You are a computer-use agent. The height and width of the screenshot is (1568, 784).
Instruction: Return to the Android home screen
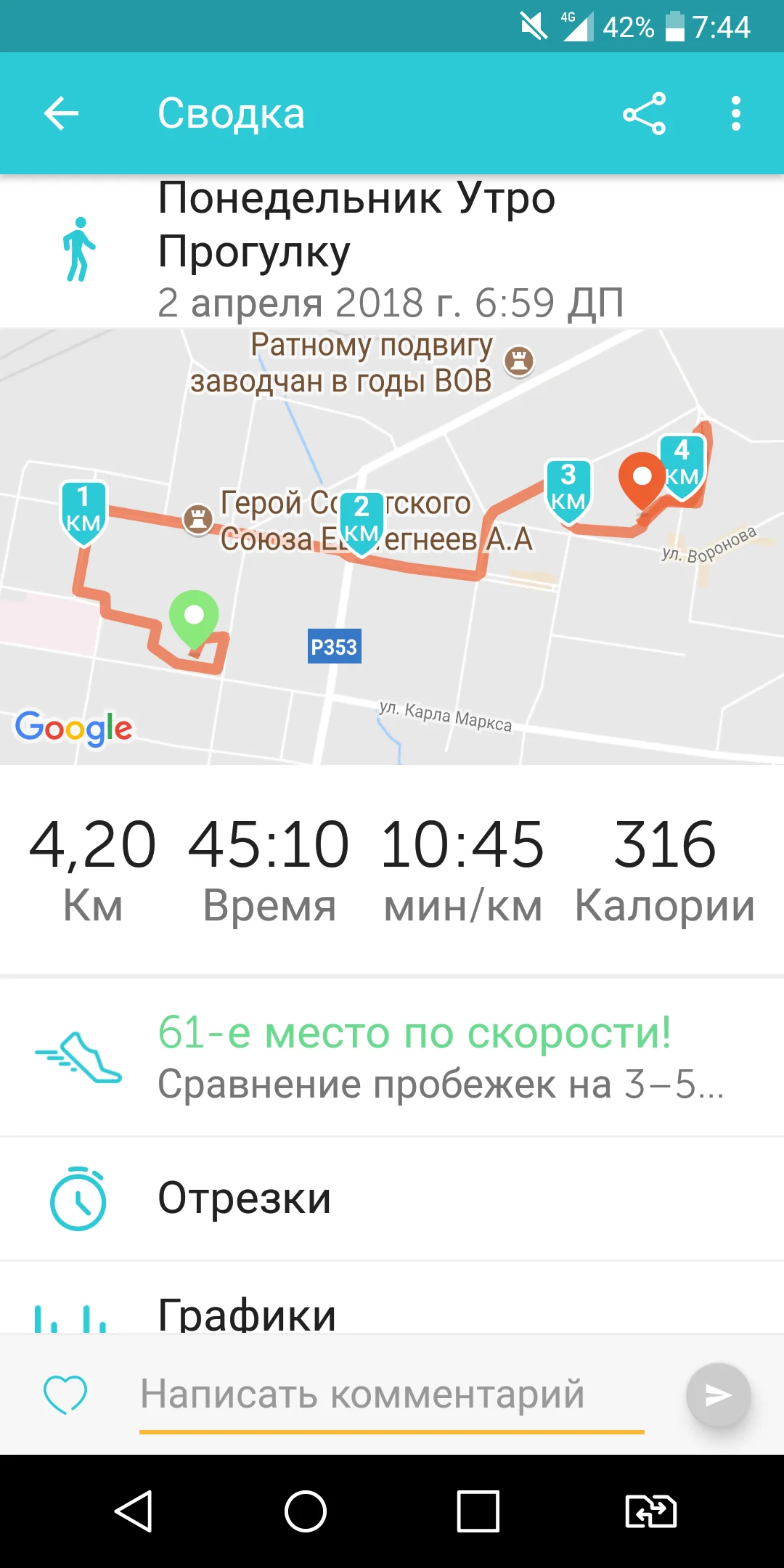click(306, 1511)
